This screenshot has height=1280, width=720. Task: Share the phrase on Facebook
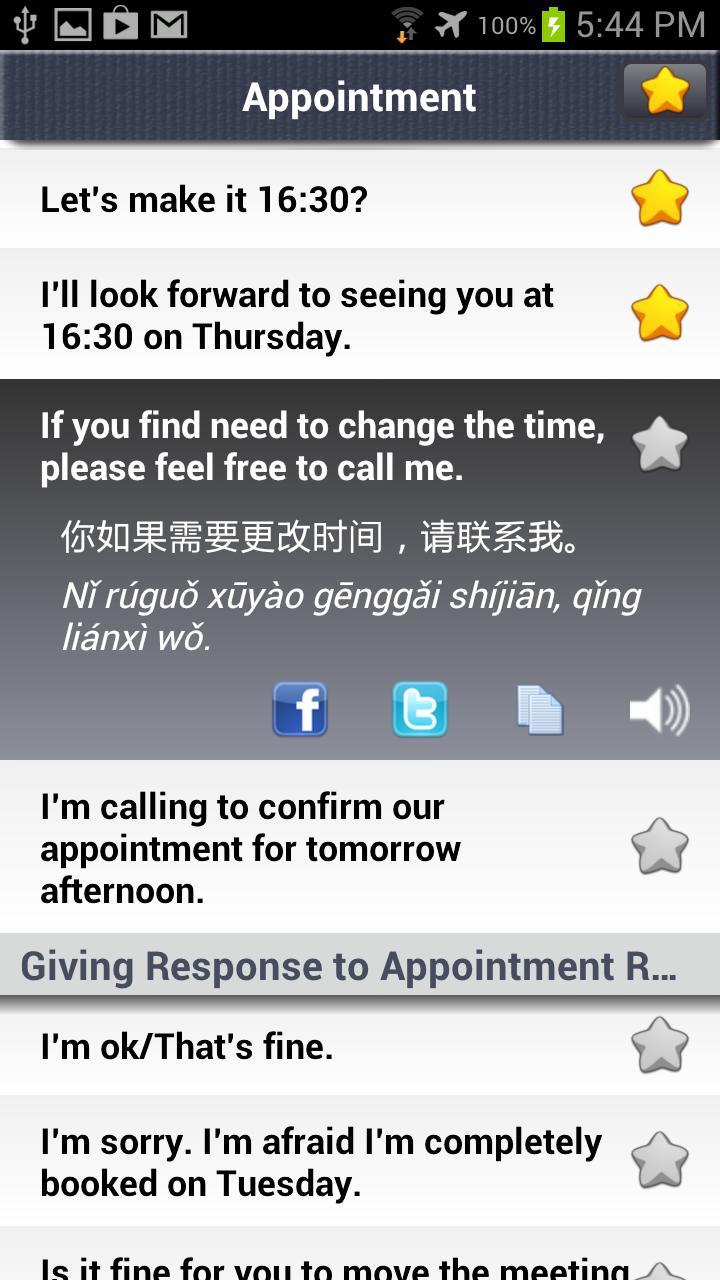[x=299, y=709]
